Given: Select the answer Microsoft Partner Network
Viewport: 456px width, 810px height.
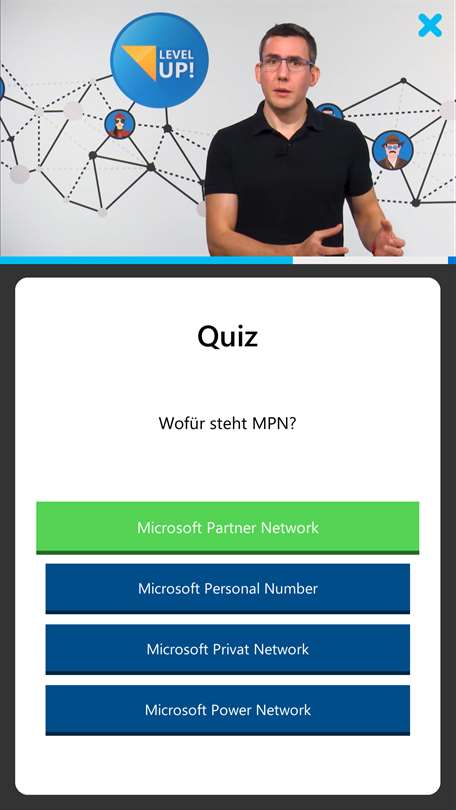Looking at the screenshot, I should pyautogui.click(x=228, y=527).
